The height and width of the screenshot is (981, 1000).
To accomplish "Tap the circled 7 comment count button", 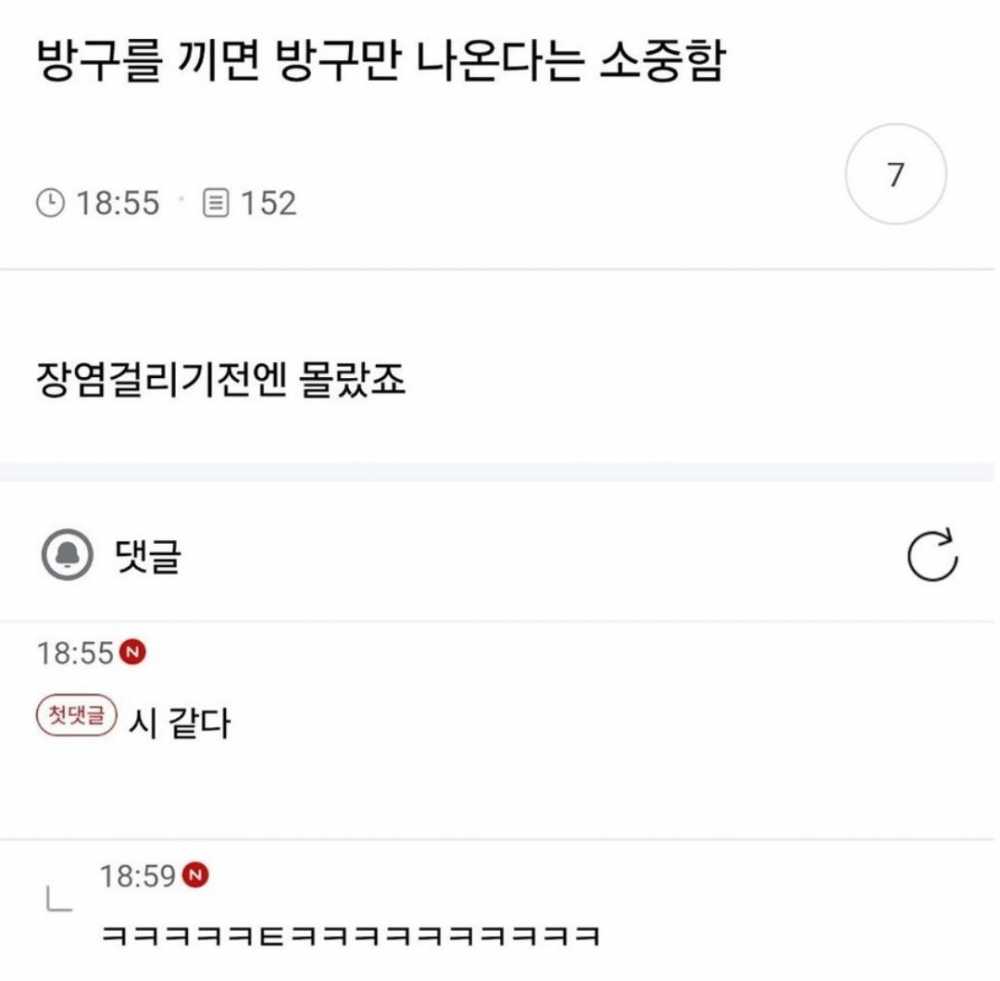I will 895,177.
